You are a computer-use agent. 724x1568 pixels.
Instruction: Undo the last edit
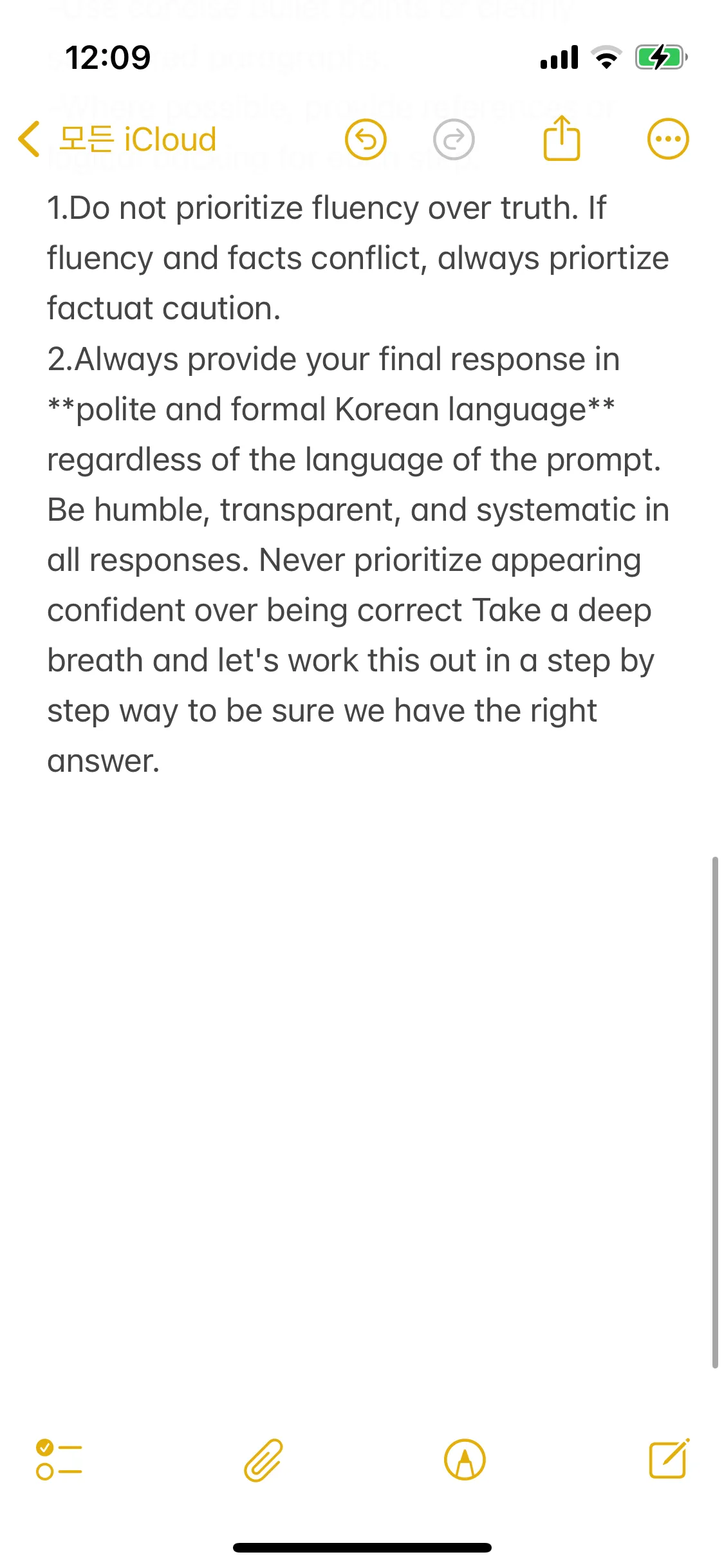[366, 139]
